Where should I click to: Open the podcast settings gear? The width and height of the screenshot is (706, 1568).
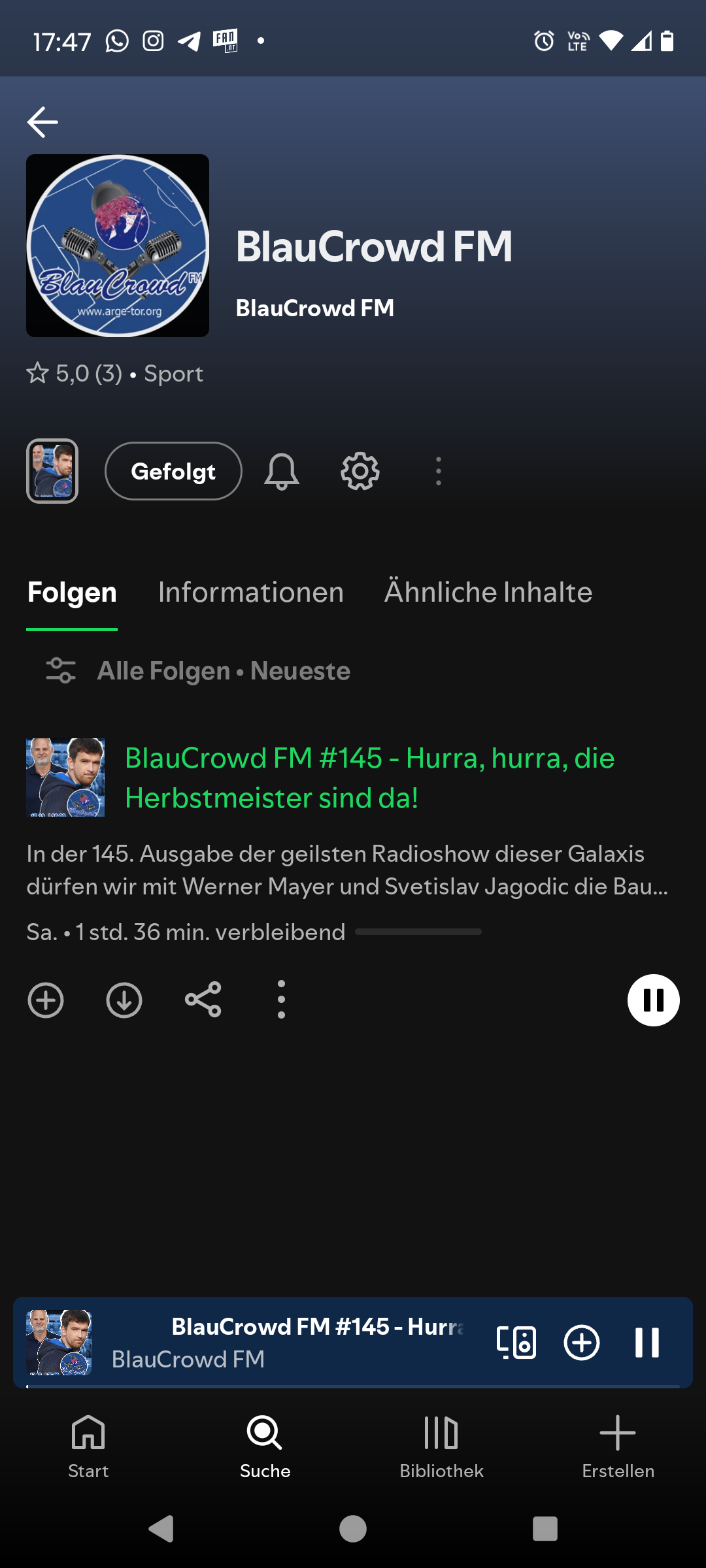point(360,471)
